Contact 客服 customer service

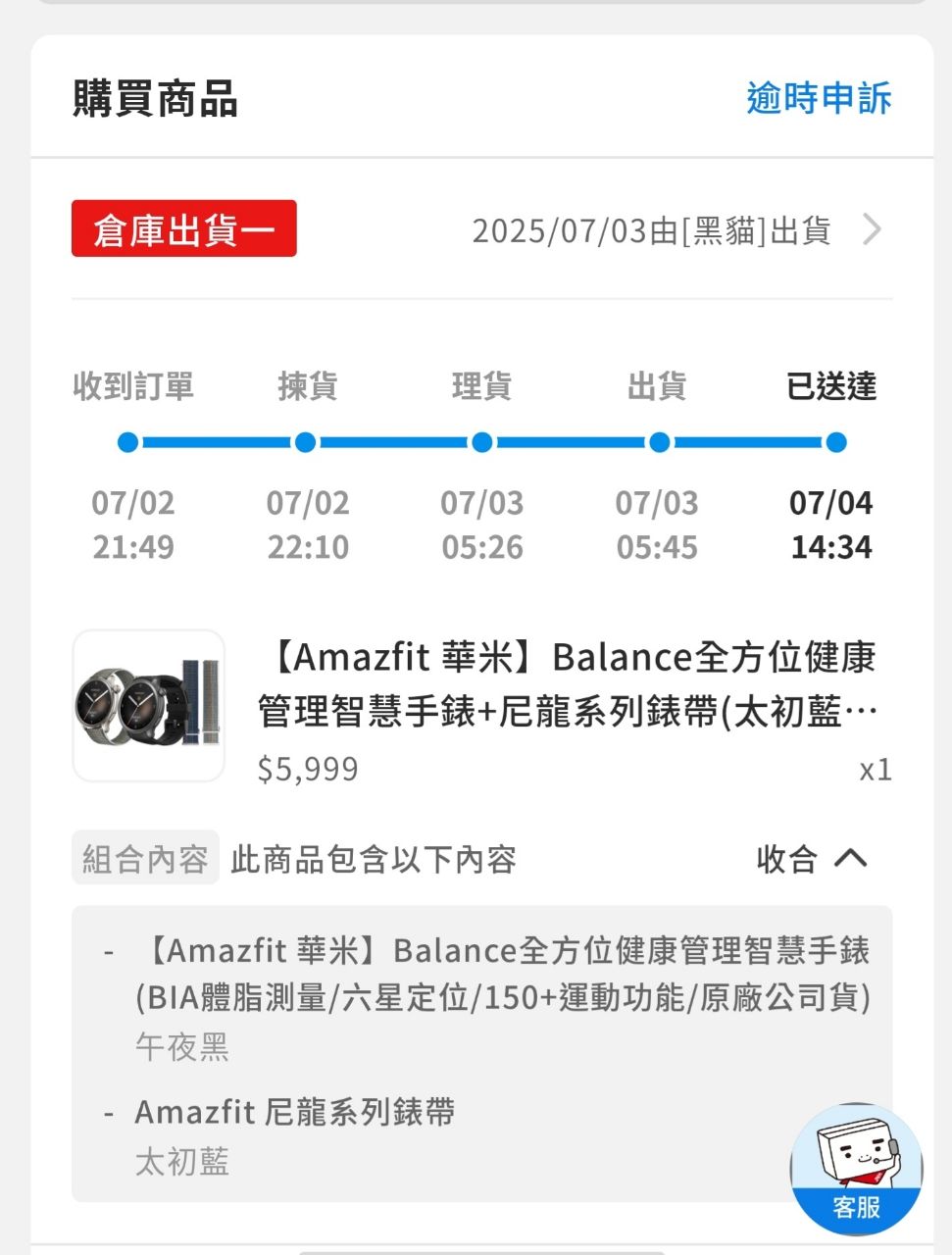coord(856,1170)
